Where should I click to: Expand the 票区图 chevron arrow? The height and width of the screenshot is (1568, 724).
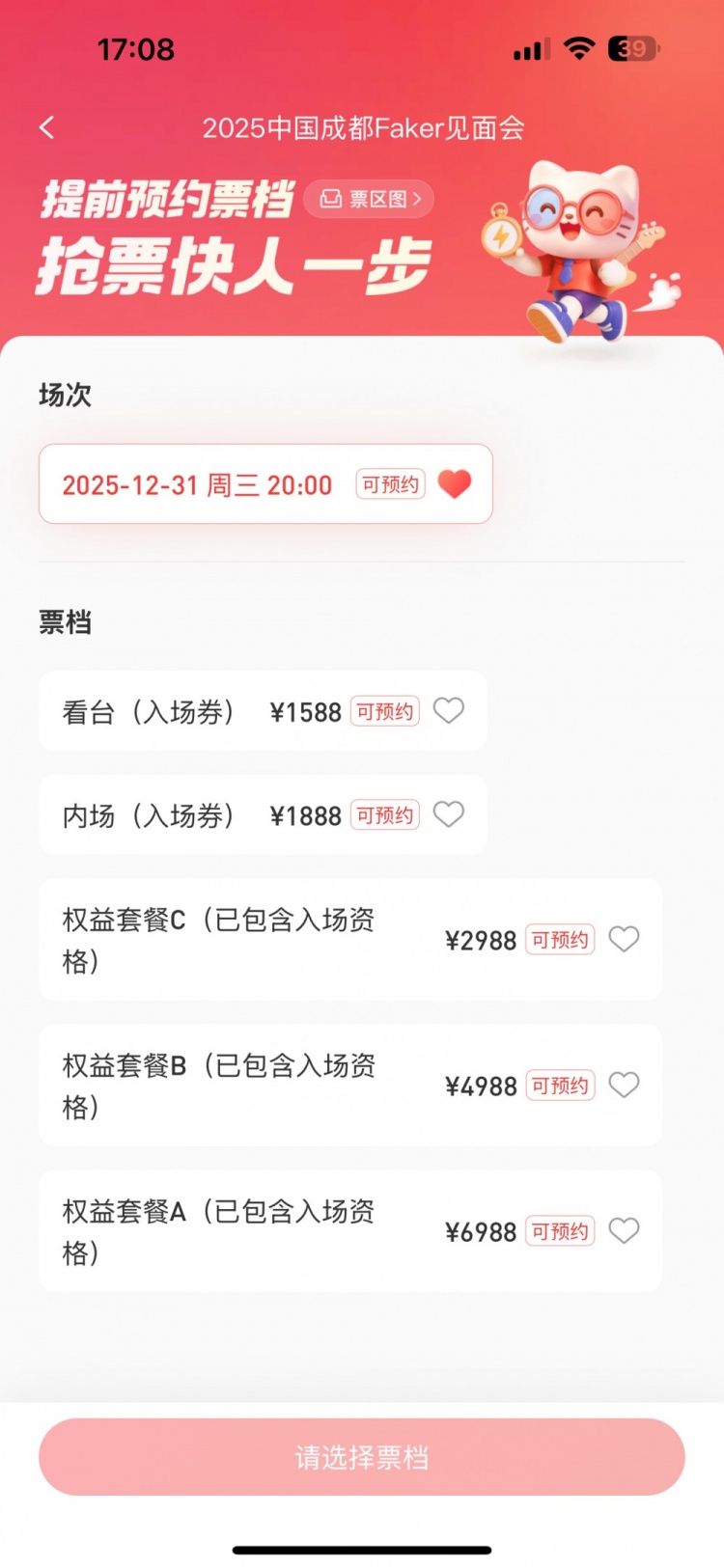click(417, 200)
